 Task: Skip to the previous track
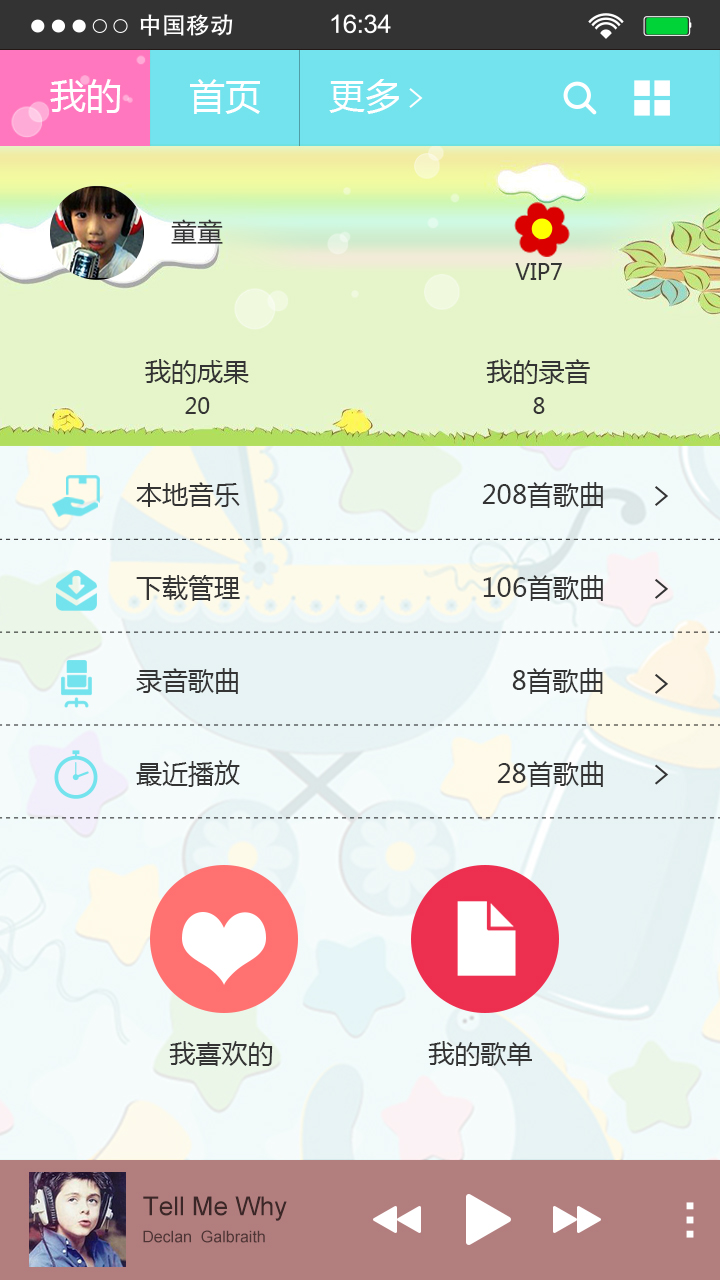(397, 1220)
